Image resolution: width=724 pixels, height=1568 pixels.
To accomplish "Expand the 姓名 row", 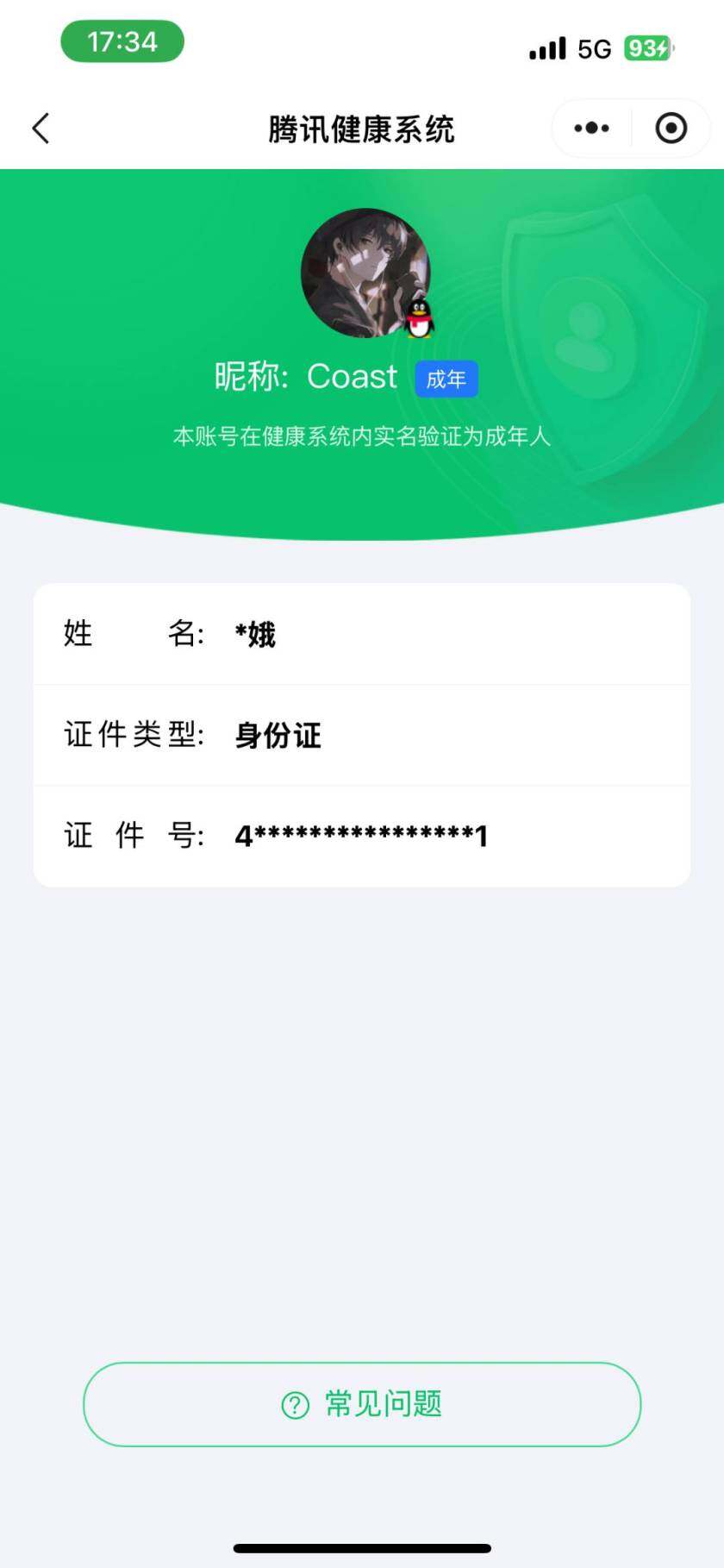I will pos(362,633).
